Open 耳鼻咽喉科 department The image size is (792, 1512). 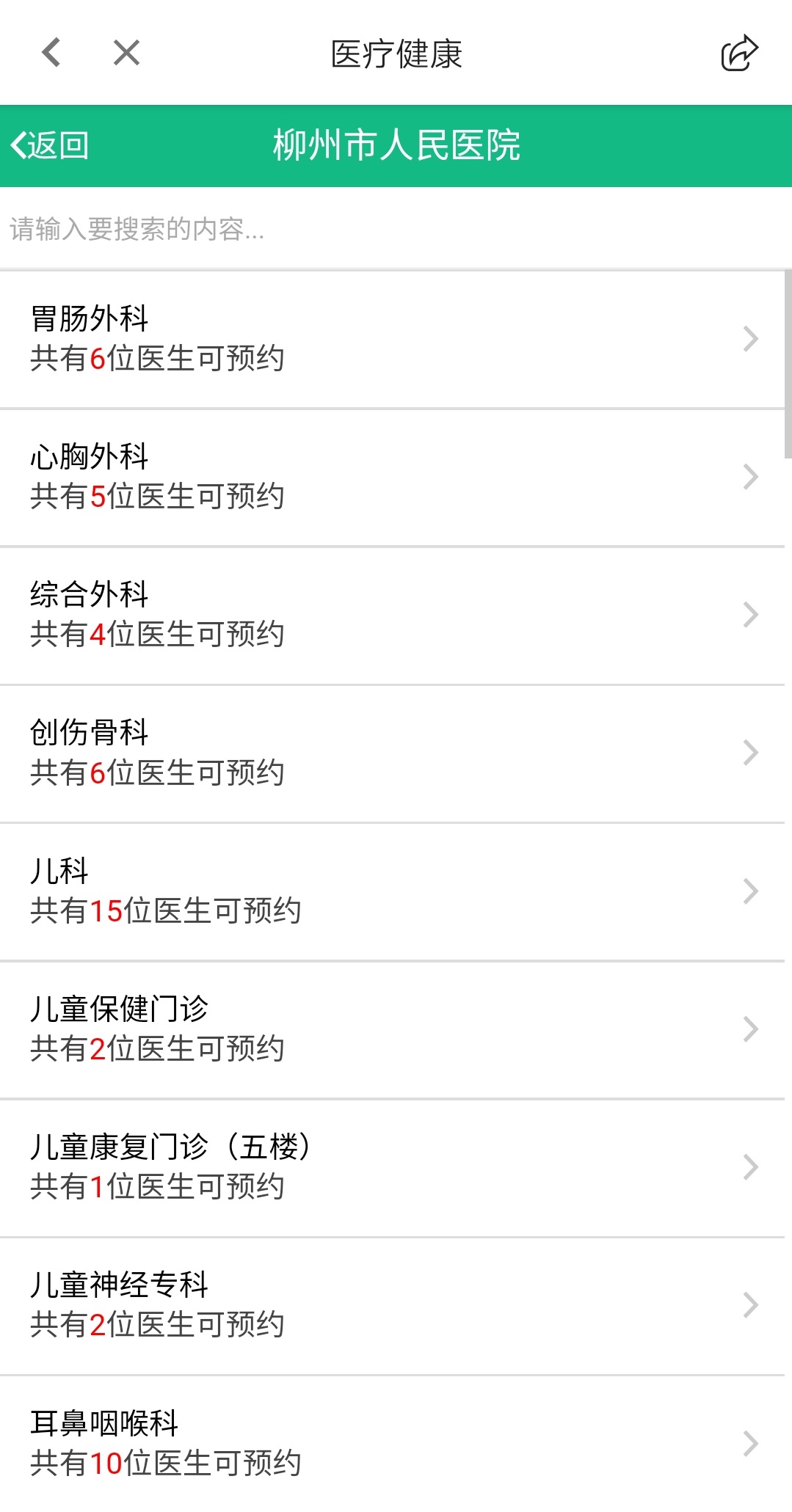pyautogui.click(x=393, y=1442)
